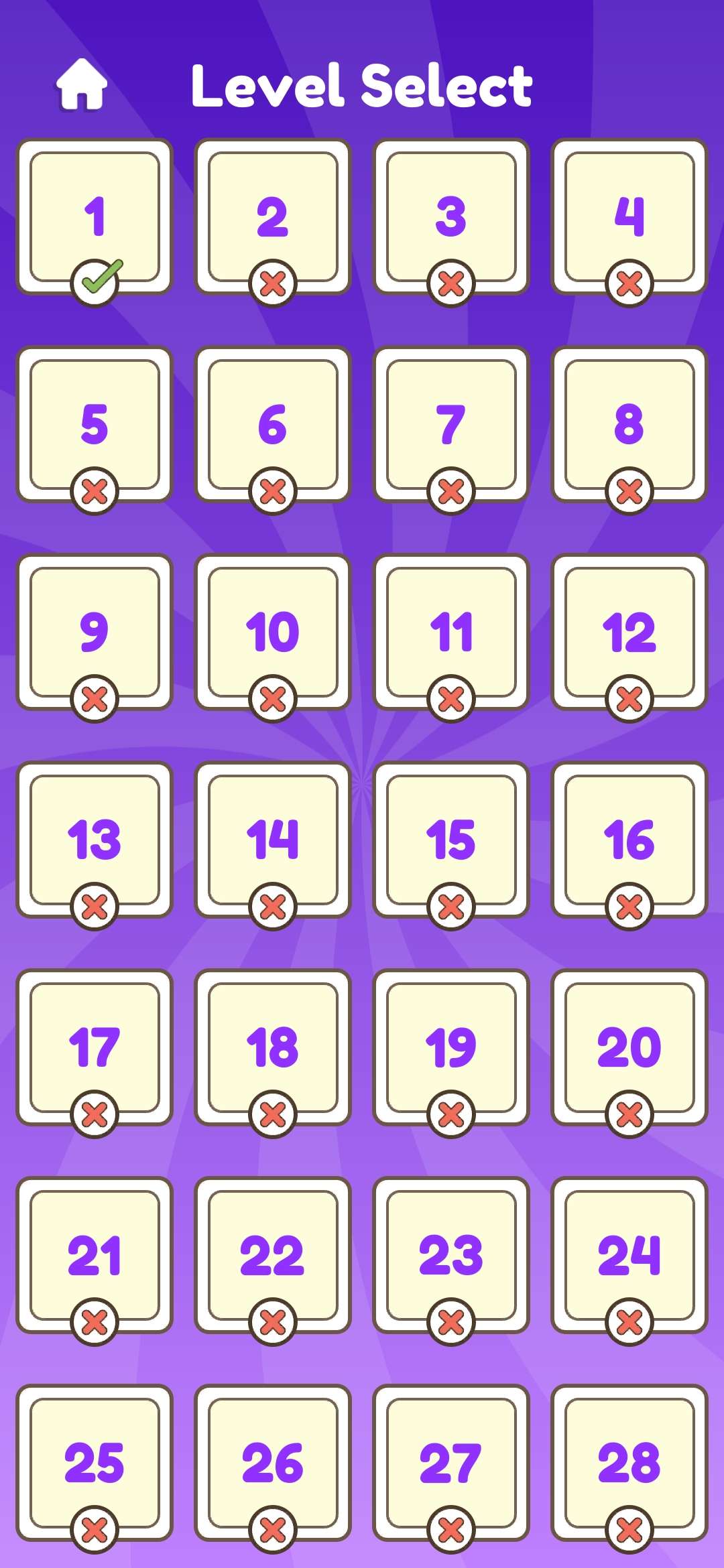Open level 13
This screenshot has height=1568, width=724.
(x=95, y=840)
